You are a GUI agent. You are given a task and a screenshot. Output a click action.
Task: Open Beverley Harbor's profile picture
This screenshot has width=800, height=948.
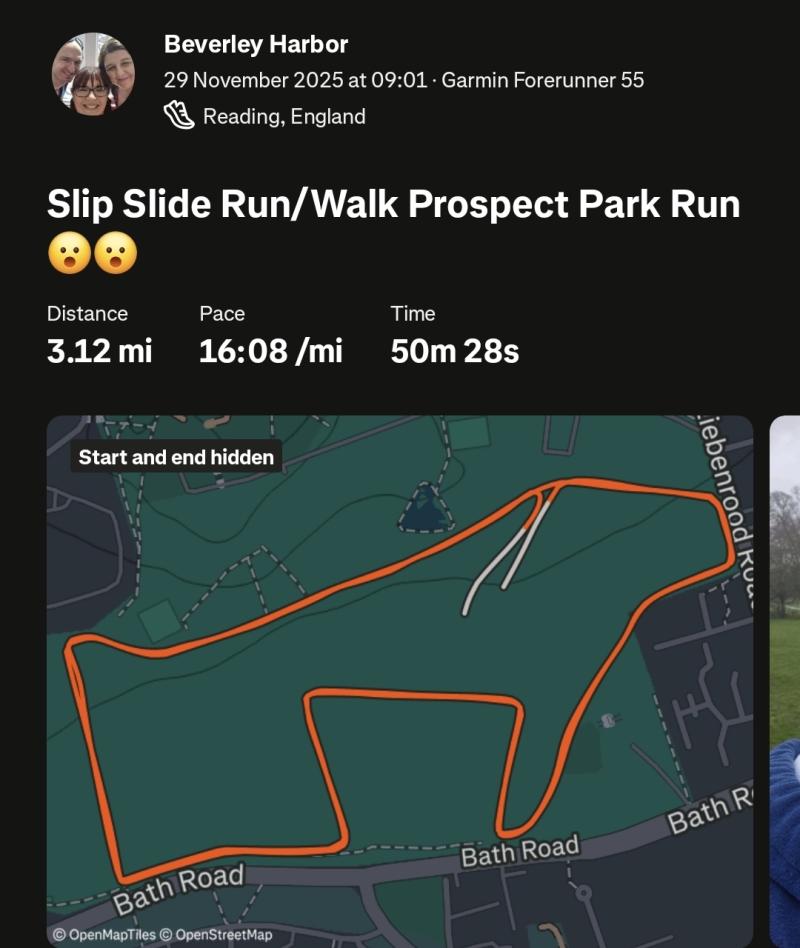(x=93, y=73)
